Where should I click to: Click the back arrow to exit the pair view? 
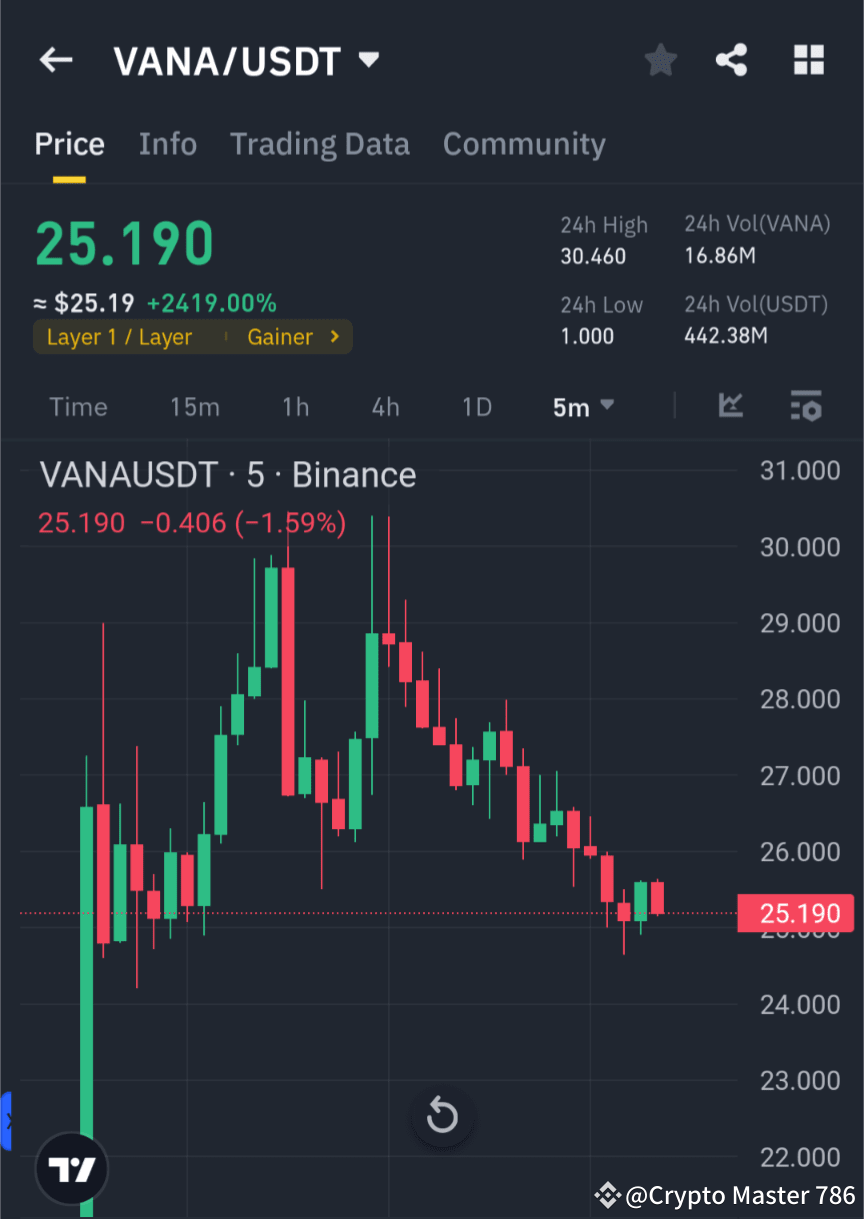tap(55, 60)
